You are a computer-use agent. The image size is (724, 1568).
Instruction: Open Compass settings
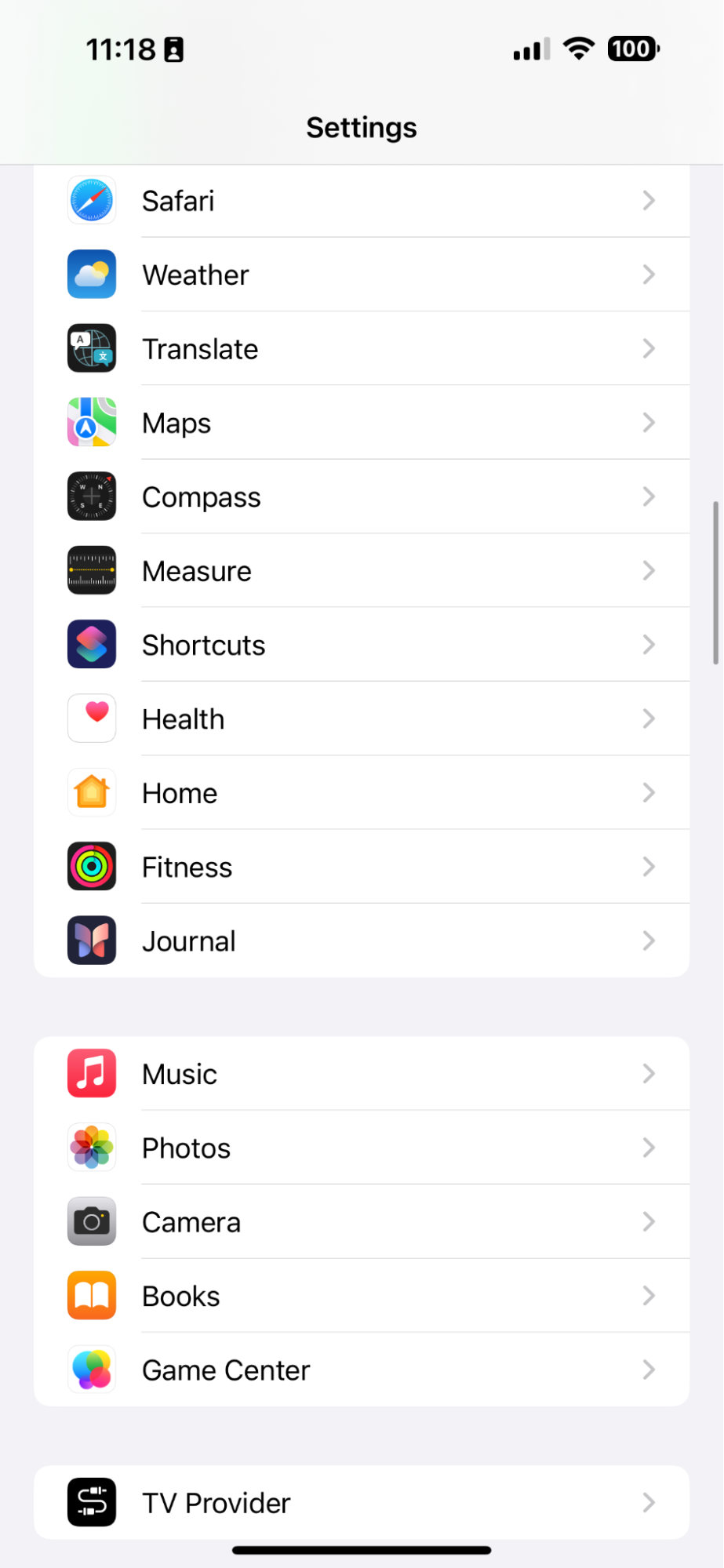(361, 497)
